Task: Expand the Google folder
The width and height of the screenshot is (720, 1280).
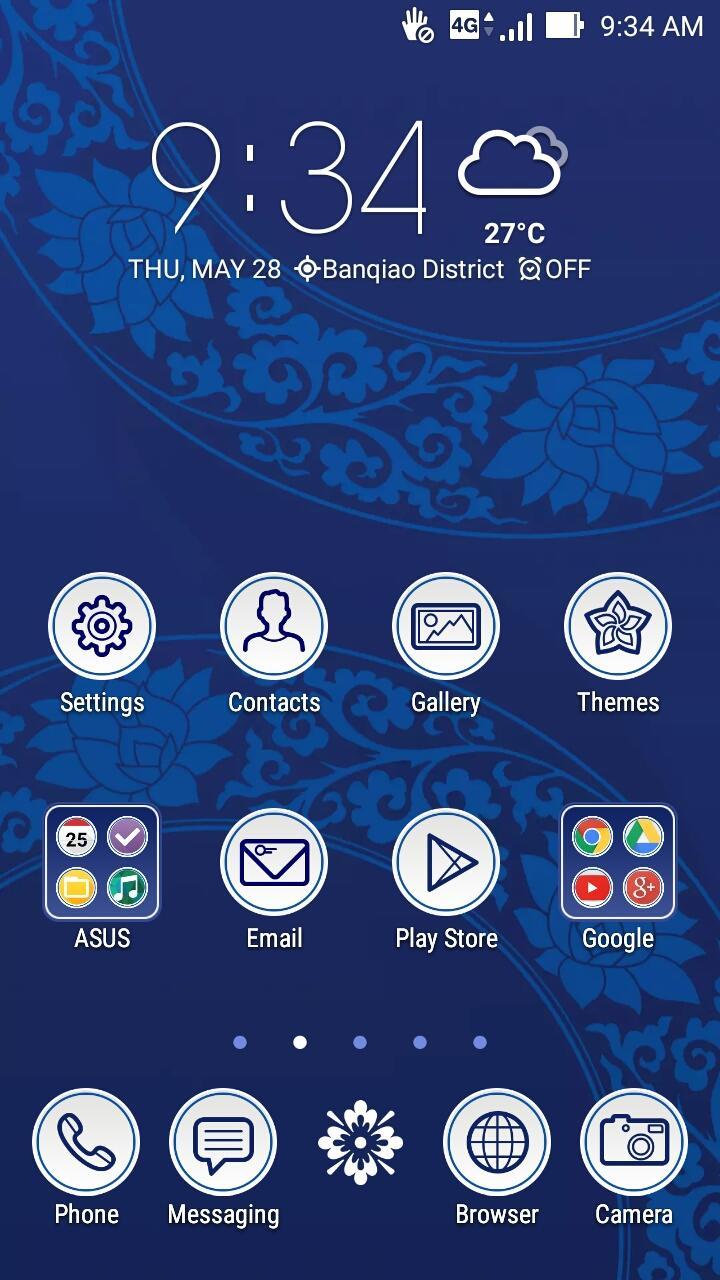Action: (x=618, y=862)
